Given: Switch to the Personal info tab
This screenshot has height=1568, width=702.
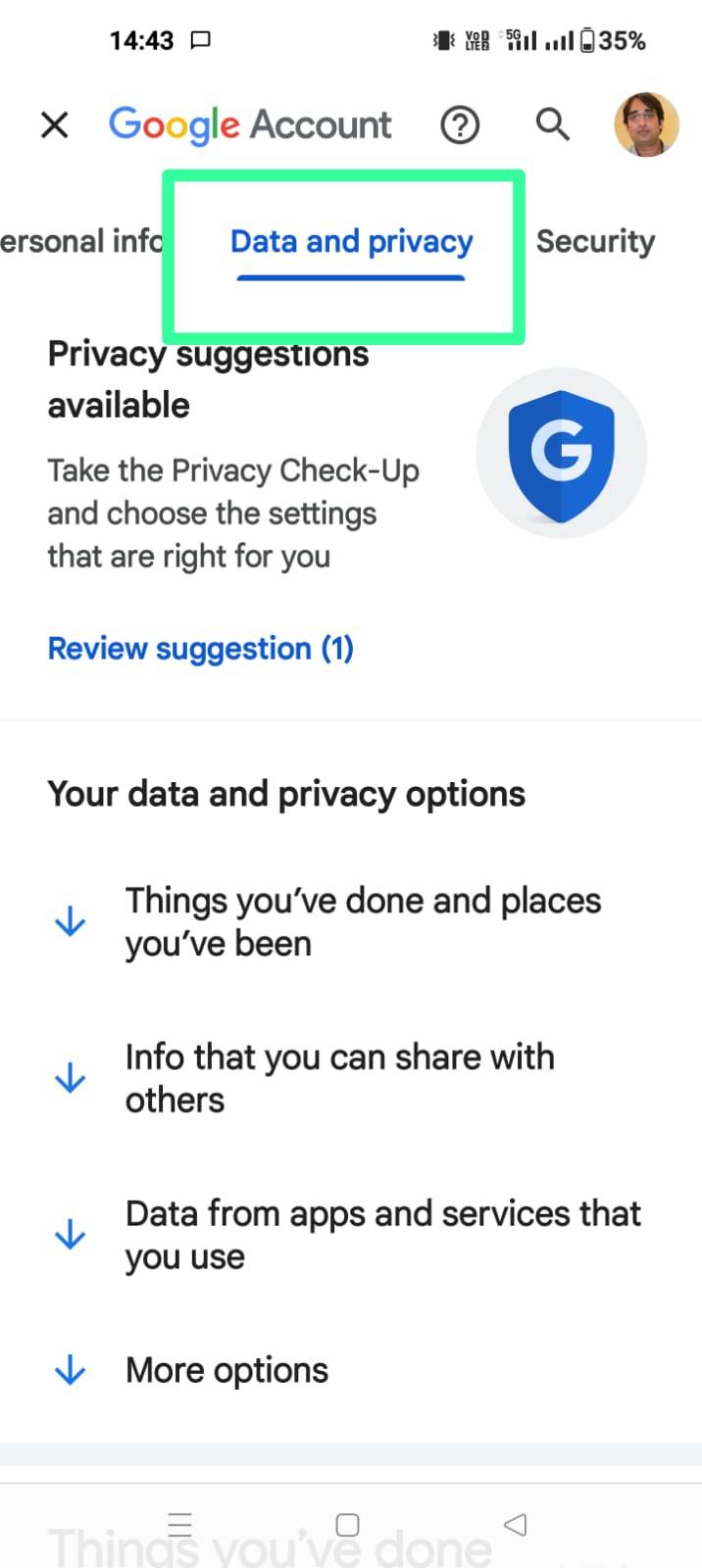Looking at the screenshot, I should (x=78, y=241).
